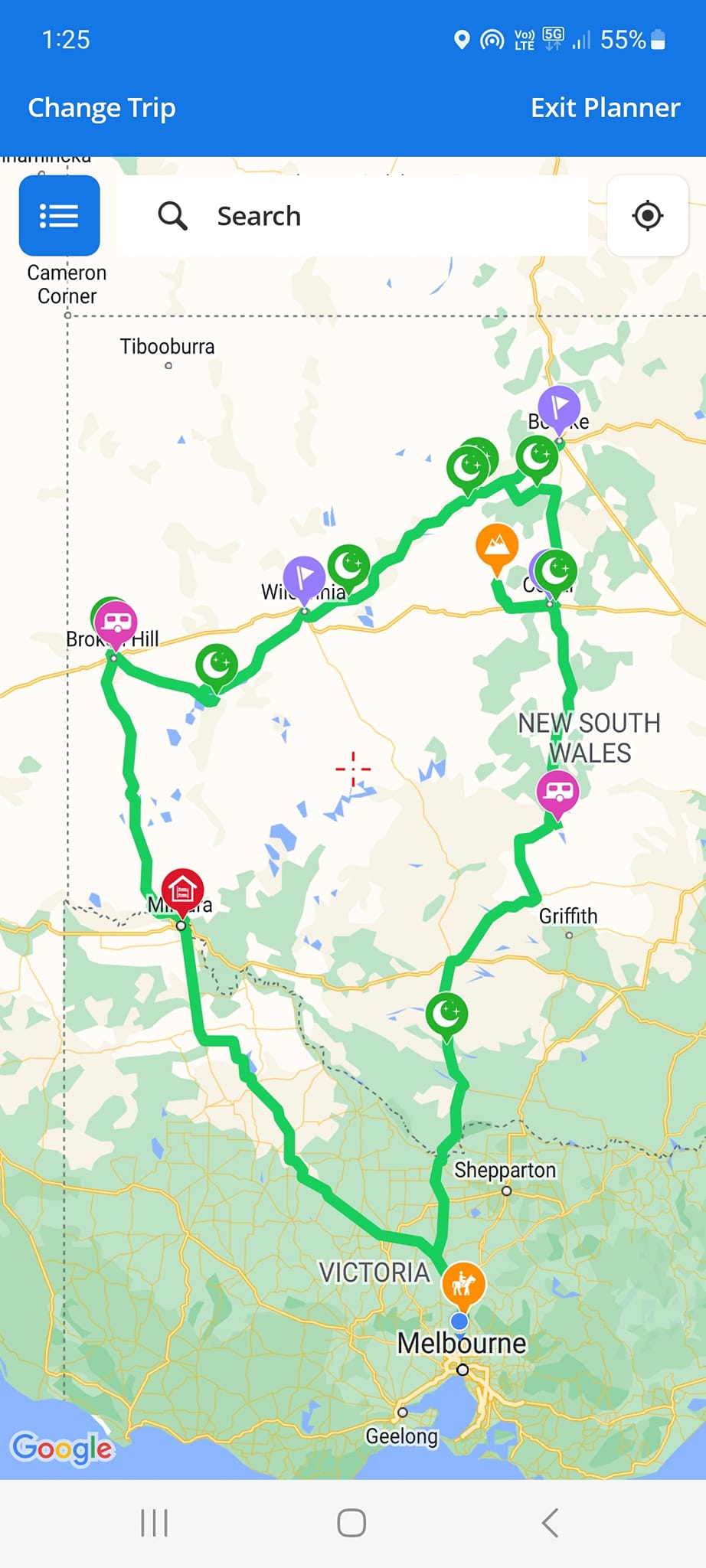Open the green campsite marker north of Shepparton
Screen dimensions: 706x1568
(x=446, y=1013)
